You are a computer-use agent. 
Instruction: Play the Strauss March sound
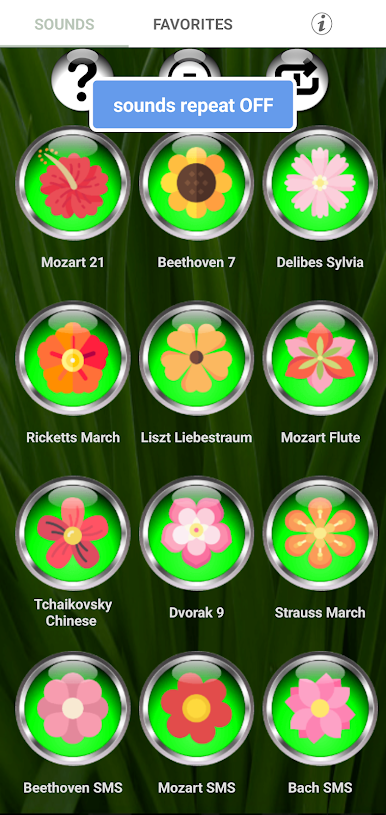click(x=320, y=533)
